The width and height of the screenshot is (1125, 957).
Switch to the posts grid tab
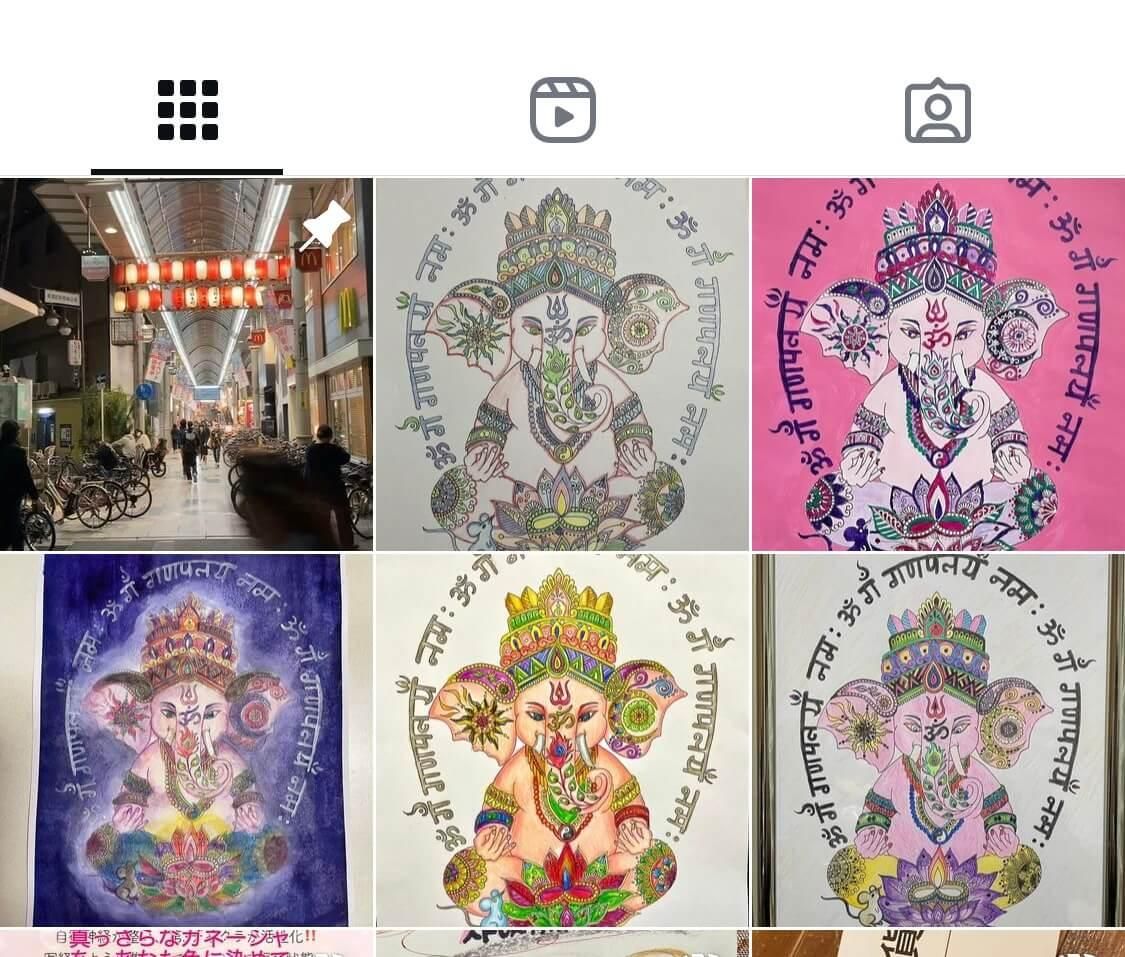(187, 110)
